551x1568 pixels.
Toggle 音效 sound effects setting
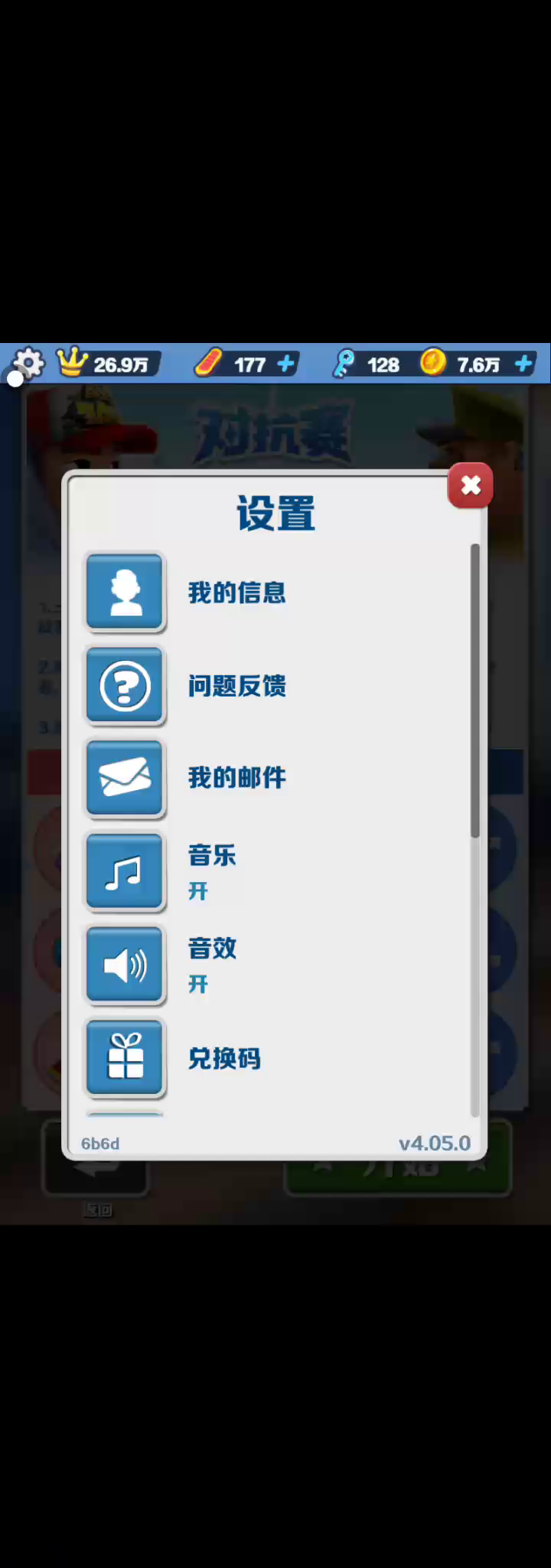(x=126, y=965)
